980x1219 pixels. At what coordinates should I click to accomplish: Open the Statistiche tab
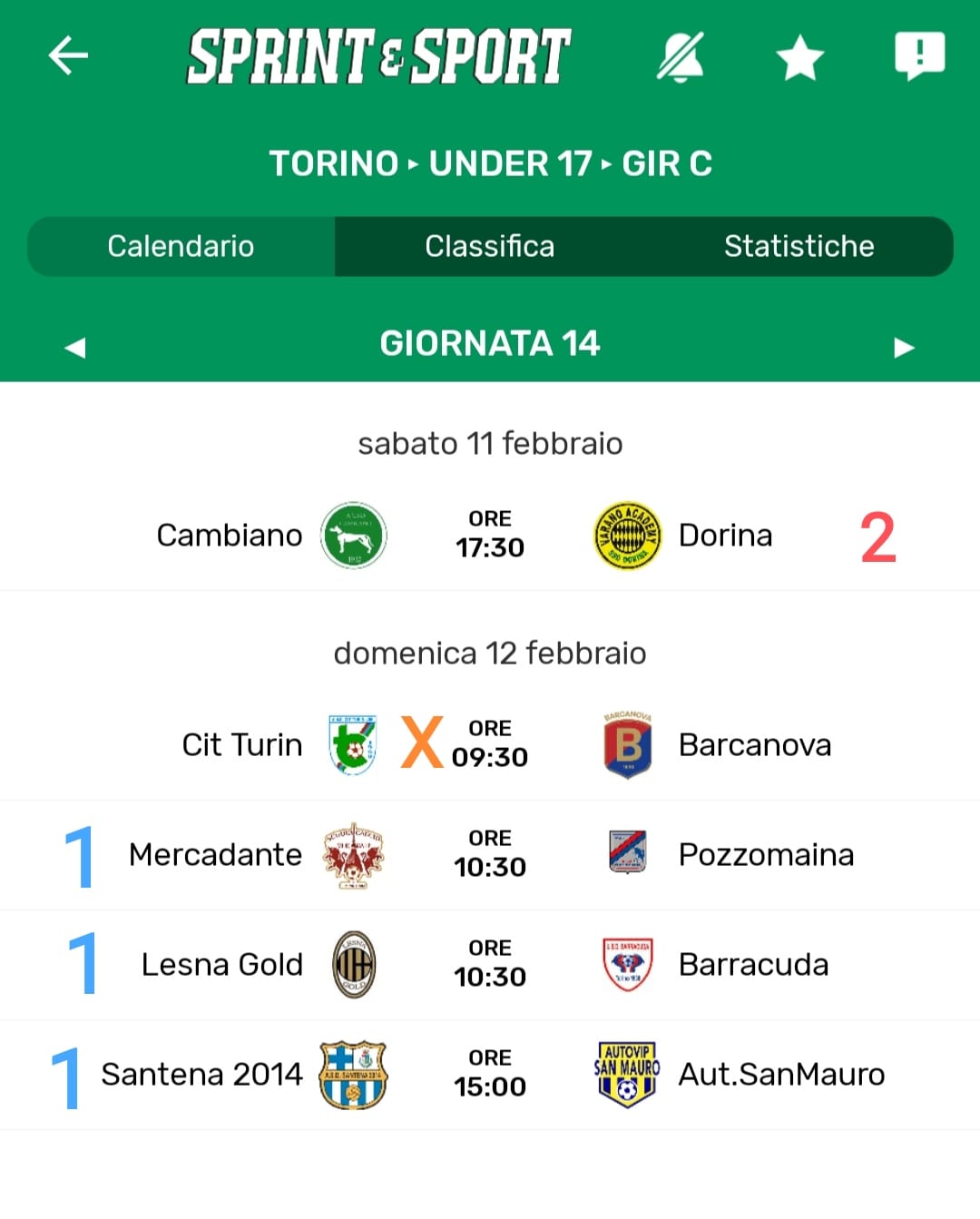(799, 246)
